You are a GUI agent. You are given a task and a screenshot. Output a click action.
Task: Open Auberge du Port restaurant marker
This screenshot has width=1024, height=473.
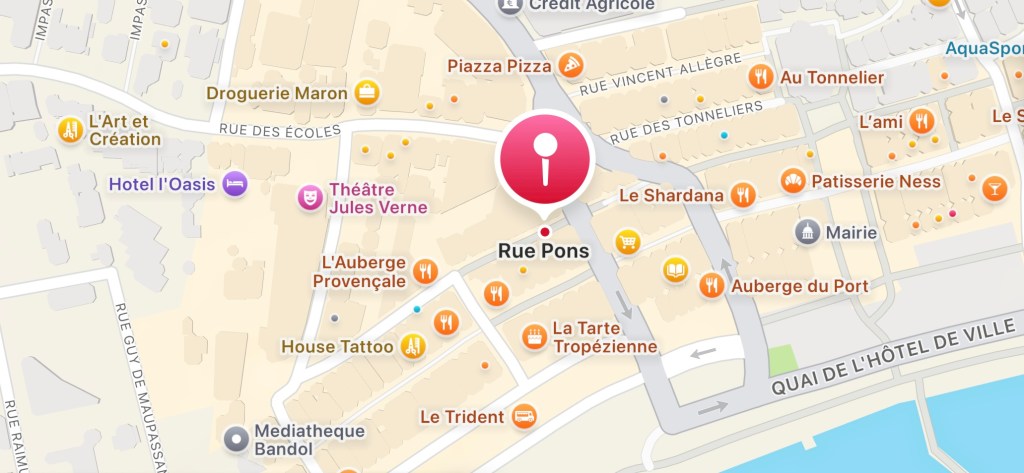[x=712, y=286]
